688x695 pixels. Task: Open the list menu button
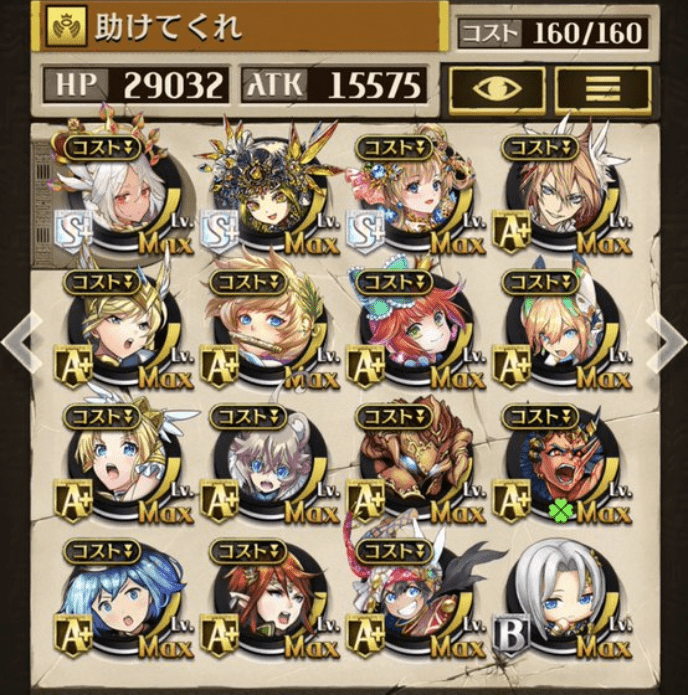(x=603, y=87)
